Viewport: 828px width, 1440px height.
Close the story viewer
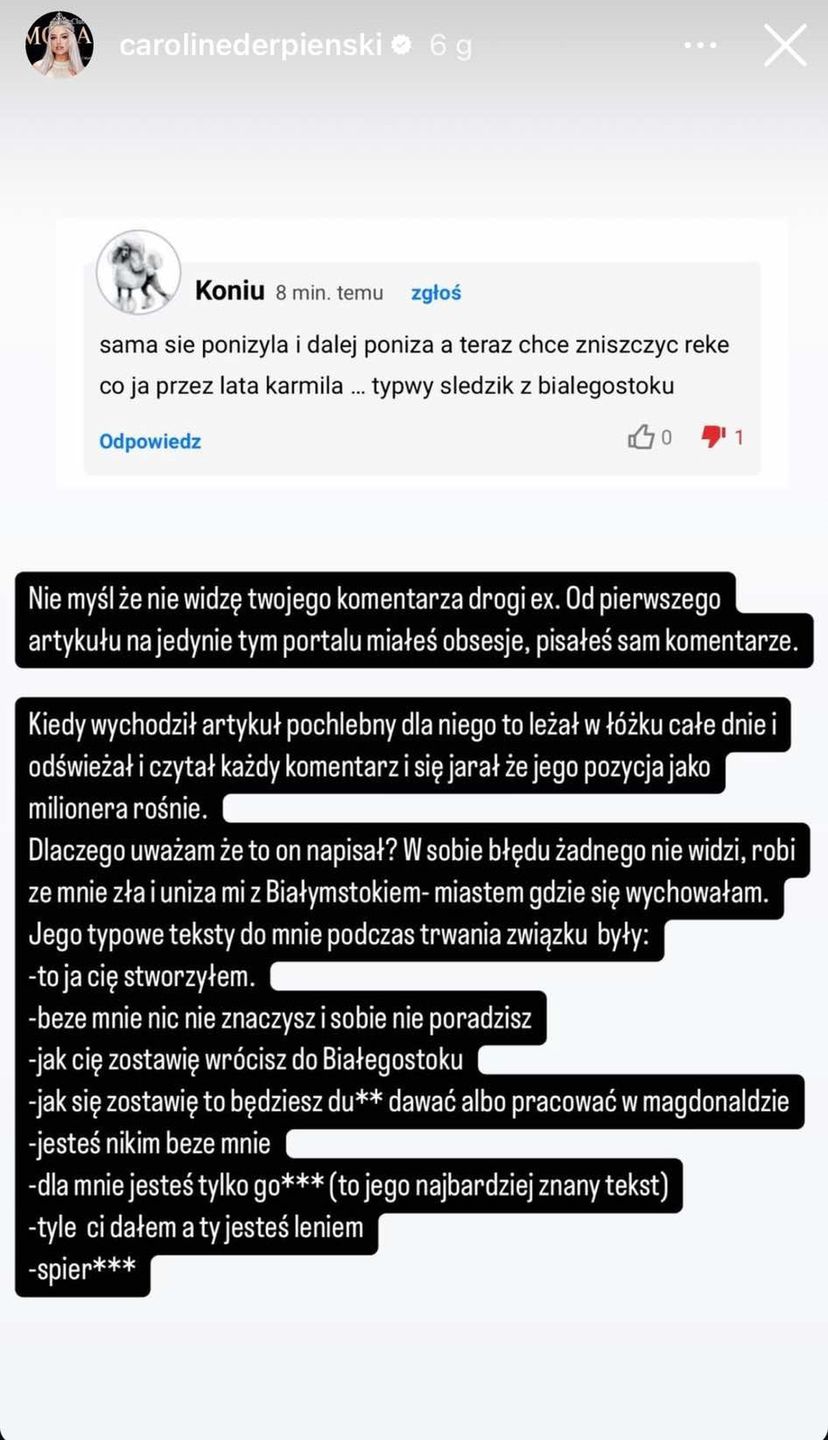pos(785,46)
